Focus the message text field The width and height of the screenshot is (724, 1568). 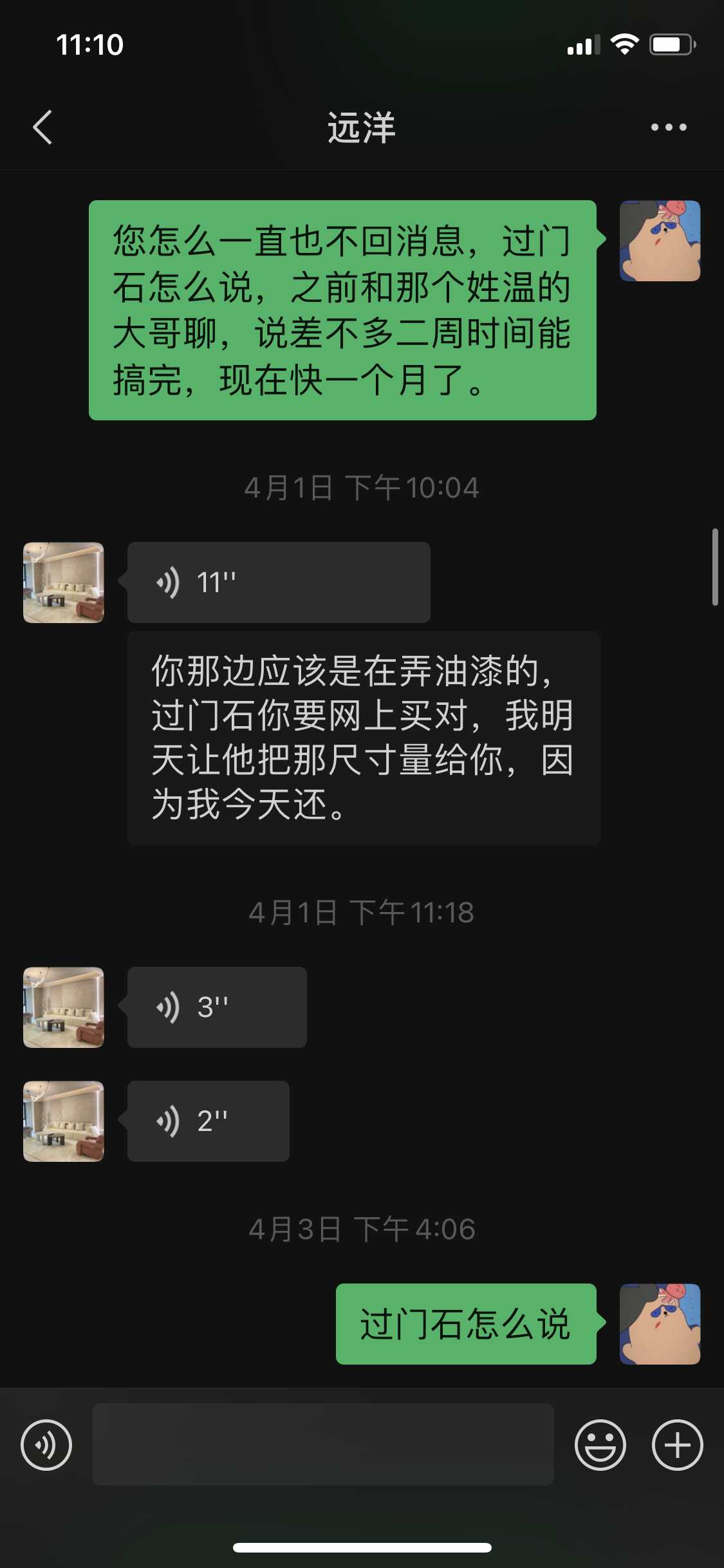coord(323,1445)
